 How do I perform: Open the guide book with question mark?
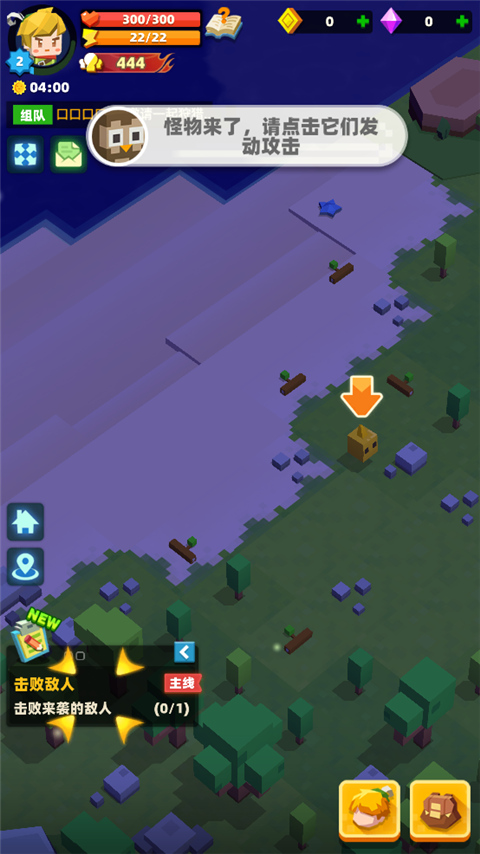pyautogui.click(x=224, y=23)
